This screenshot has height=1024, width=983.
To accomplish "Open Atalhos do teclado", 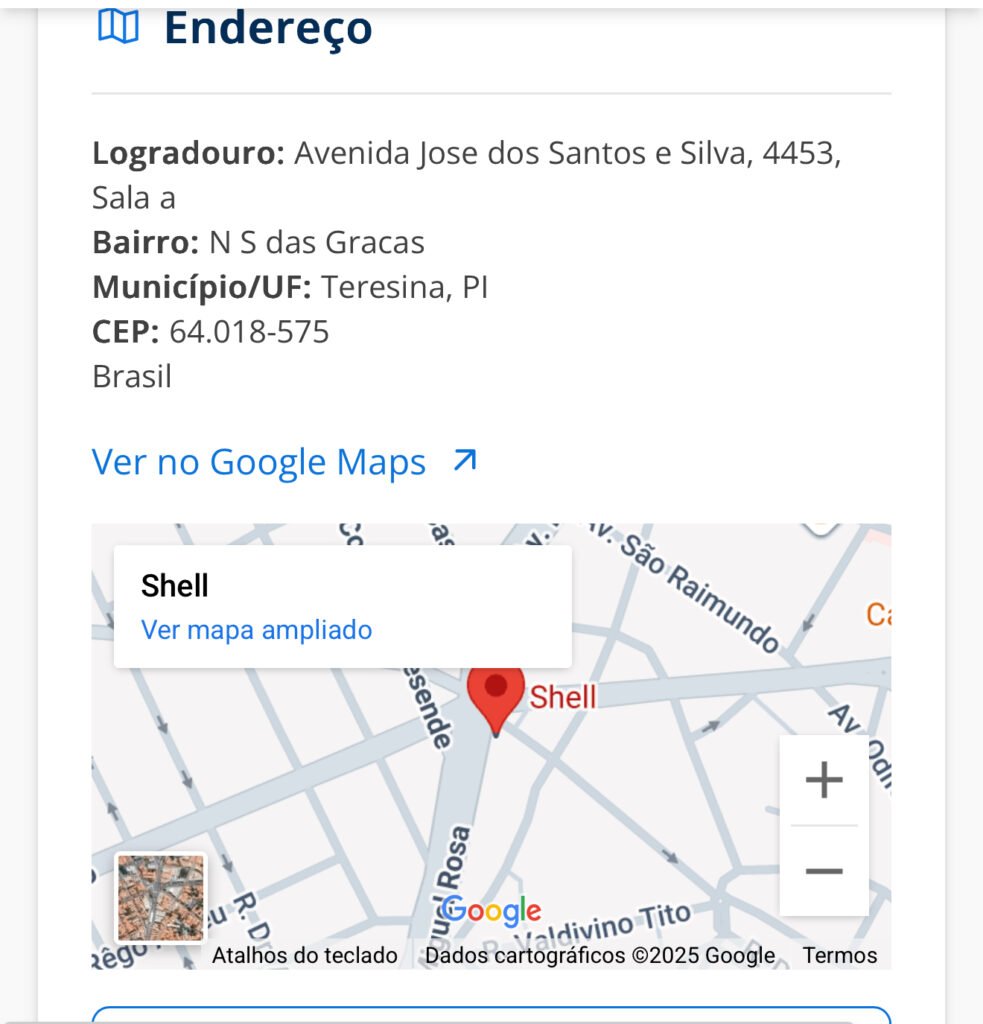I will click(x=304, y=955).
